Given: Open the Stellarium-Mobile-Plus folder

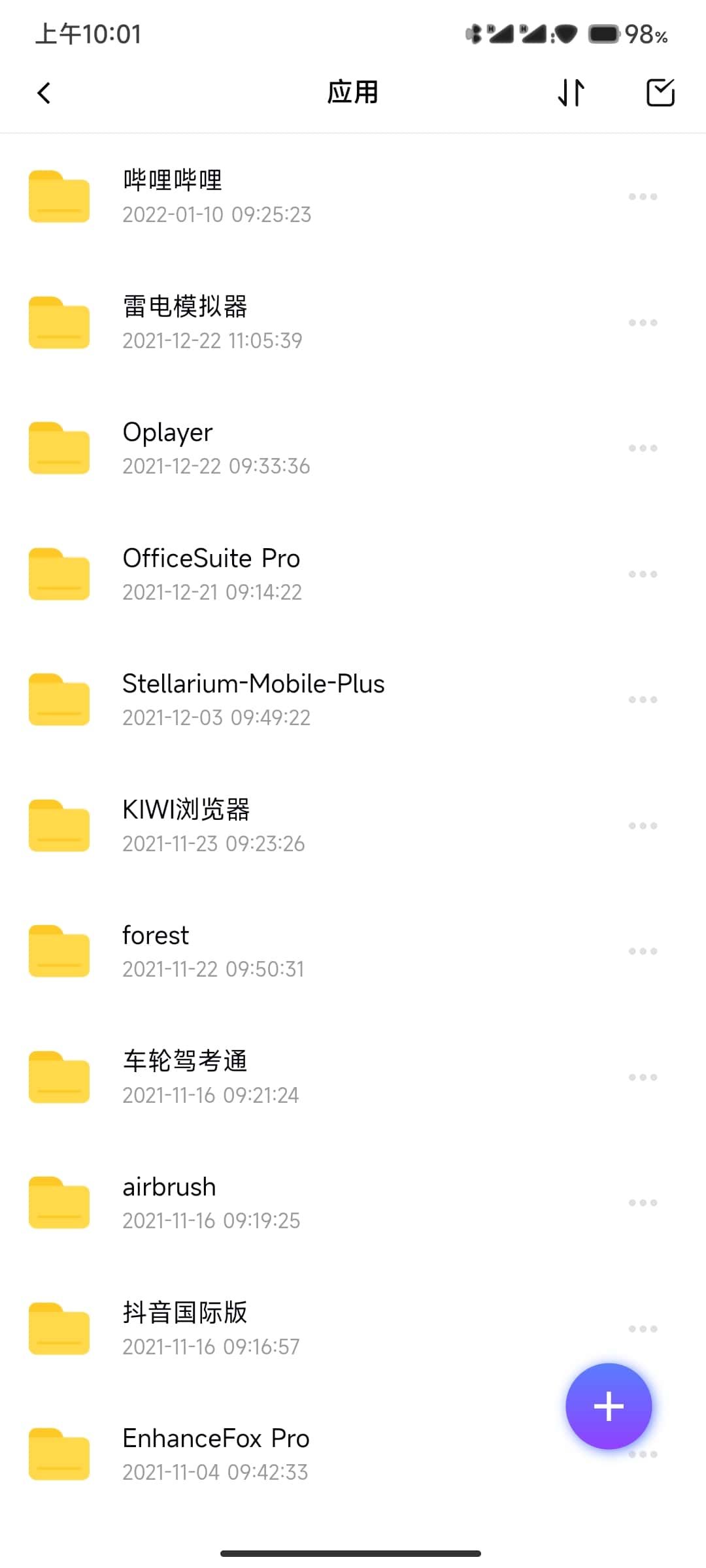Looking at the screenshot, I should coord(254,699).
